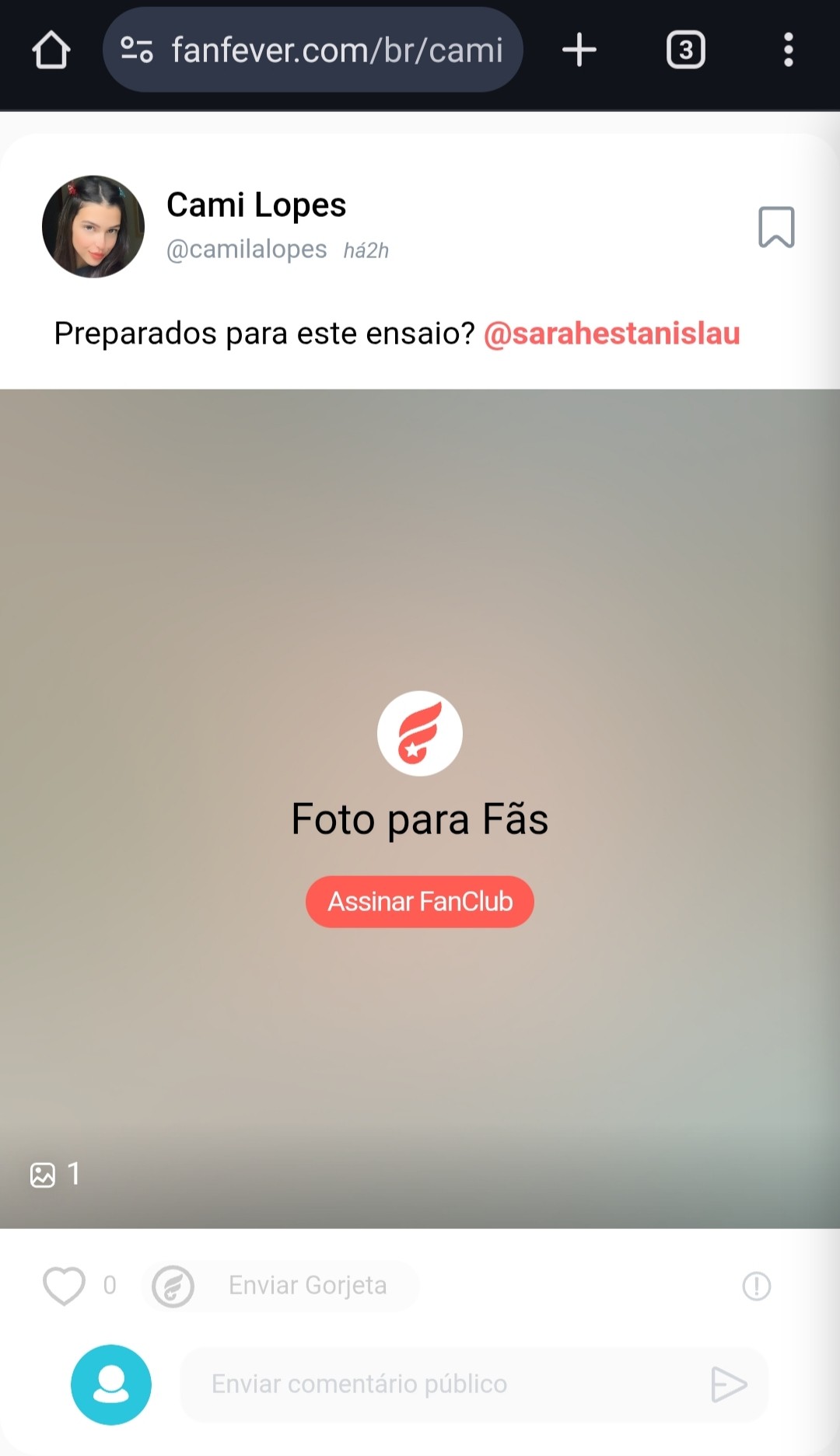Image resolution: width=840 pixels, height=1456 pixels.
Task: Bookmark Cami Lopes' post
Action: pyautogui.click(x=775, y=227)
